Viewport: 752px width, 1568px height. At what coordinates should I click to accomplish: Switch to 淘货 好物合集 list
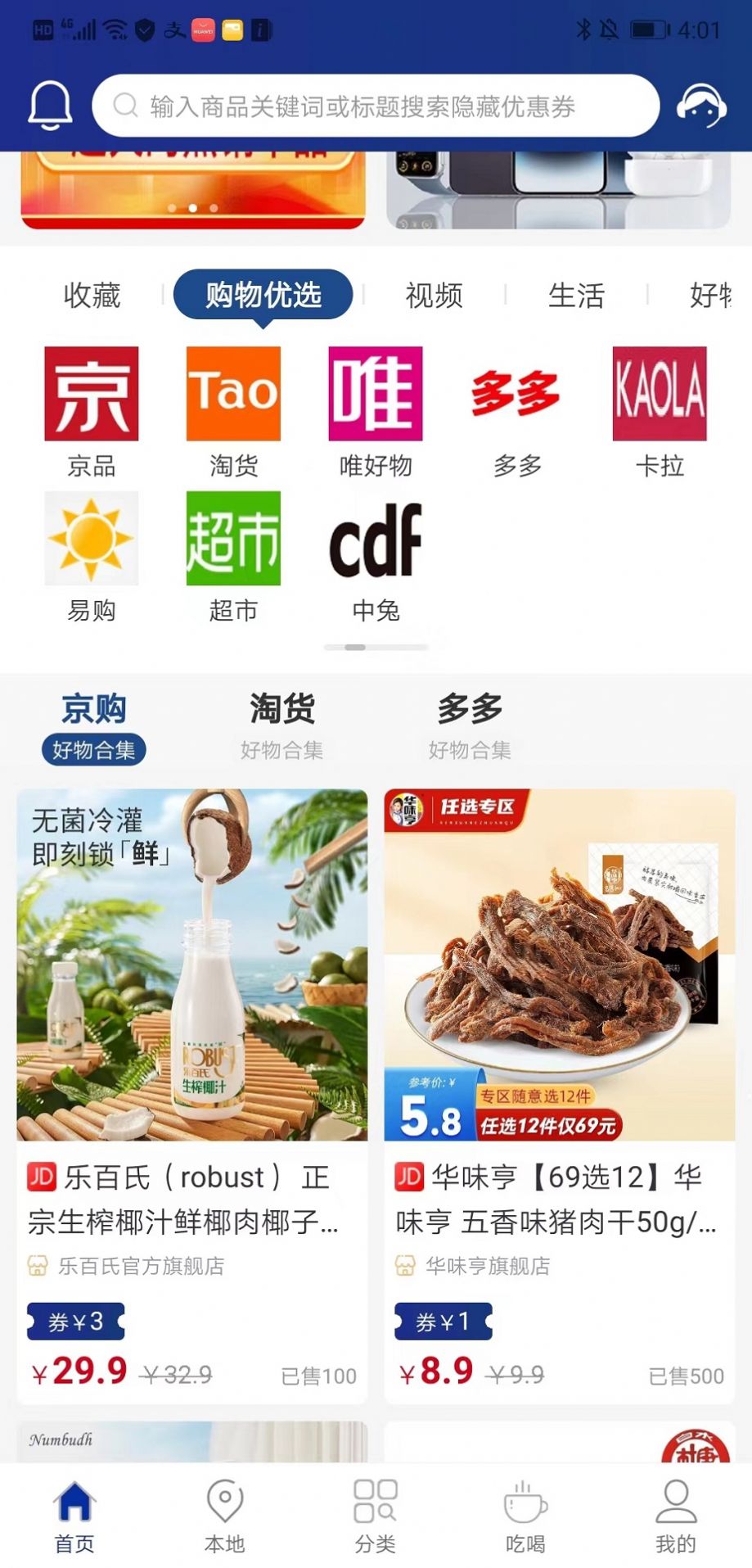(281, 725)
